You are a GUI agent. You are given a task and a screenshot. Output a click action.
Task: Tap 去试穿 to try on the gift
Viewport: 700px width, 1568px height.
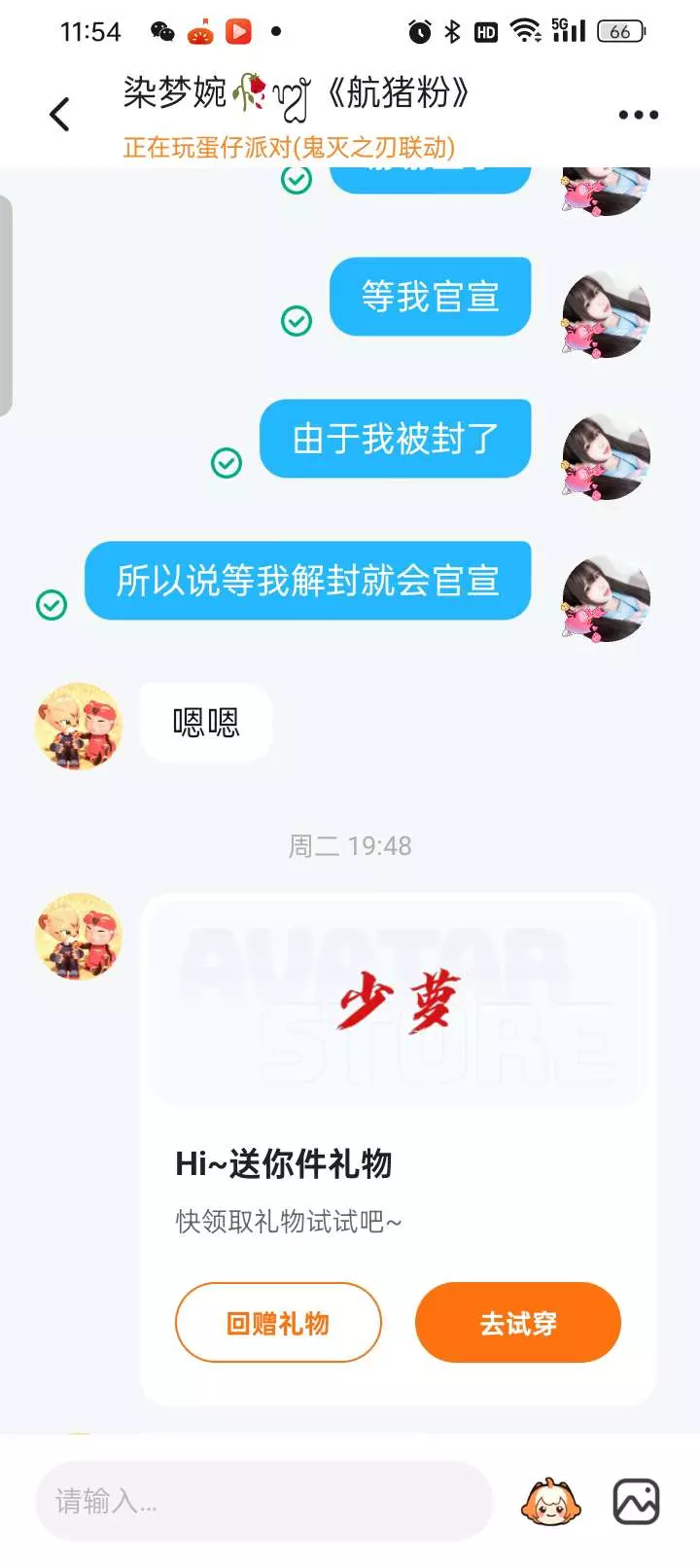coord(518,1323)
